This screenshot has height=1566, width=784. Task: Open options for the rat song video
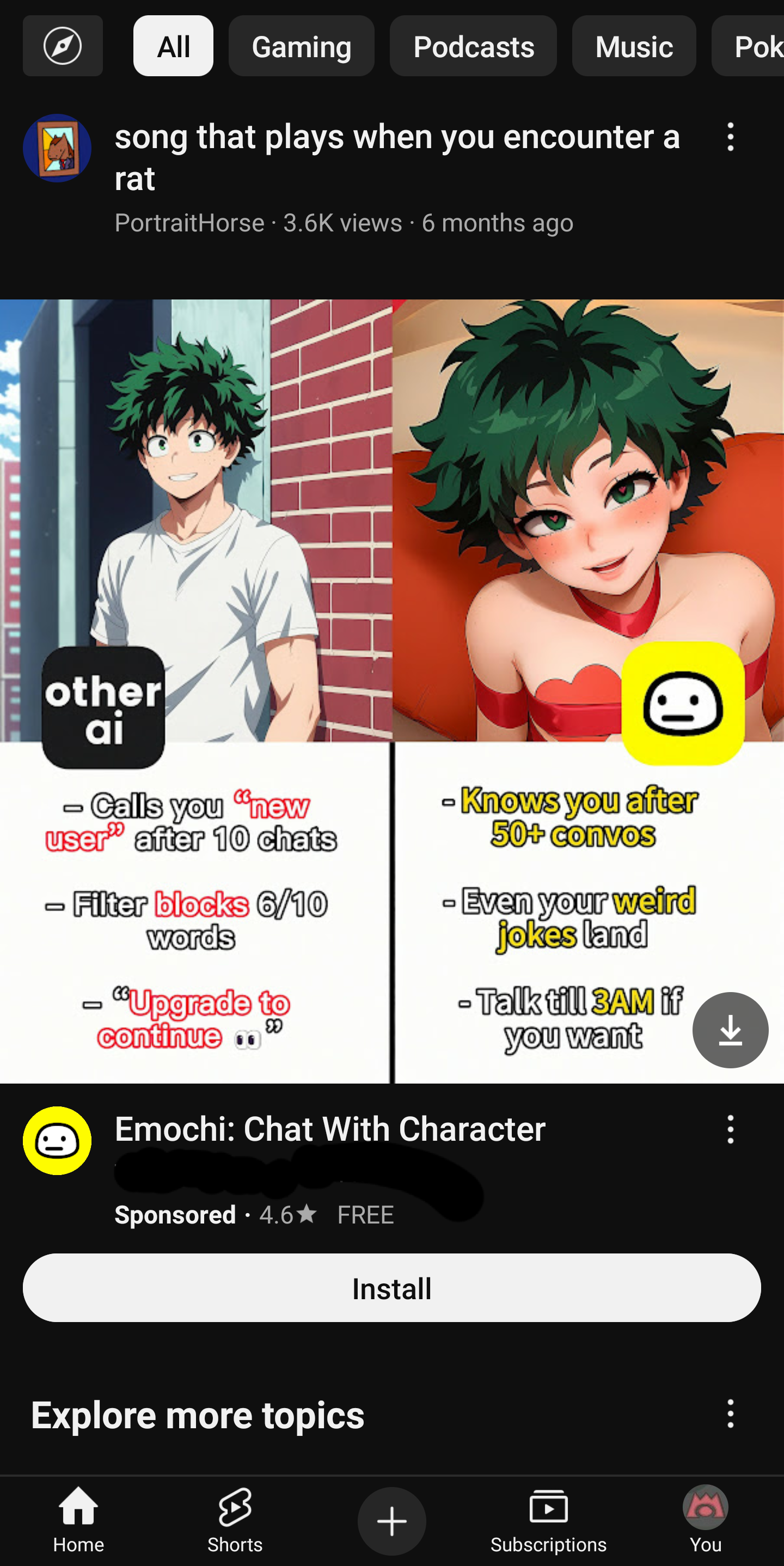point(731,137)
